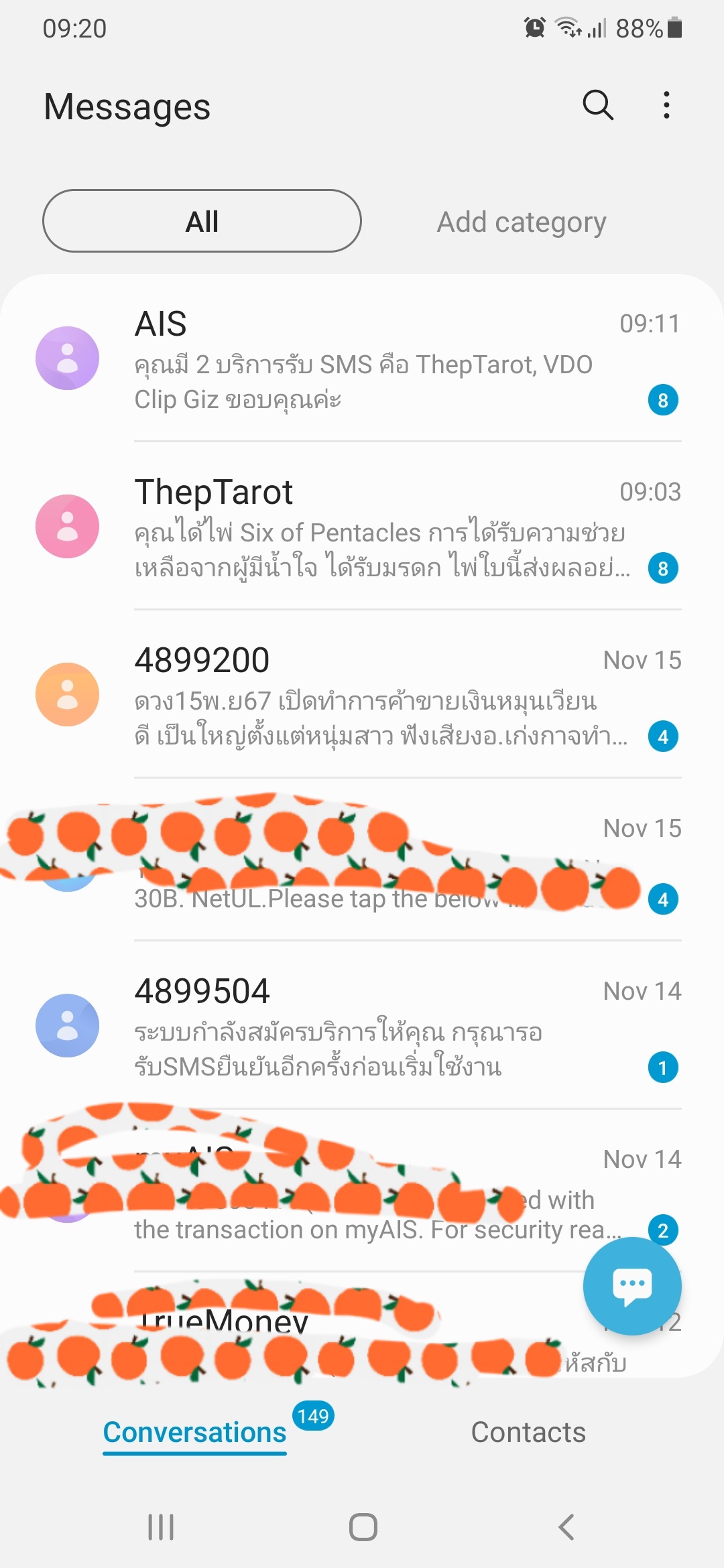This screenshot has width=724, height=1568.
Task: Tap Add category
Action: click(x=522, y=222)
